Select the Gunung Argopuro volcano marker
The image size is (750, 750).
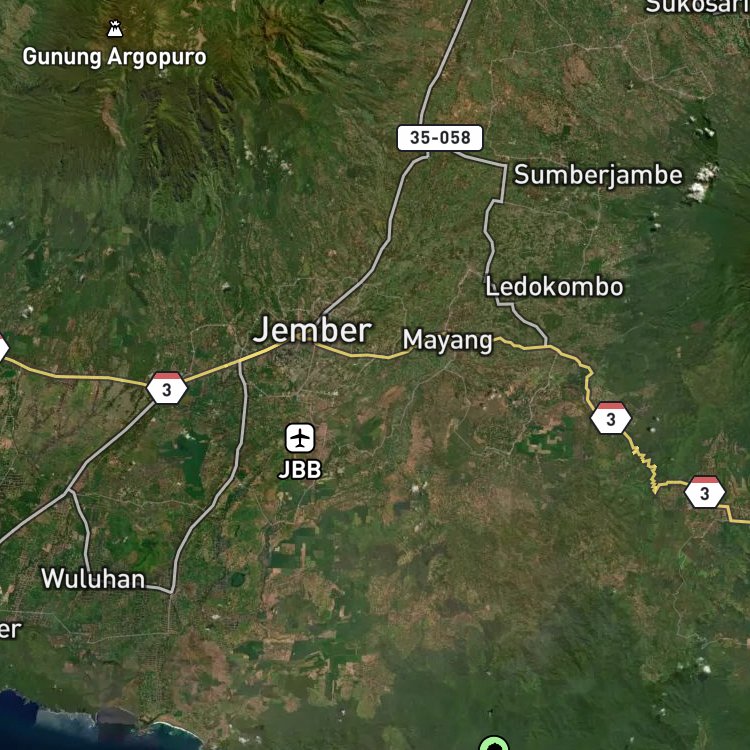coord(114,29)
